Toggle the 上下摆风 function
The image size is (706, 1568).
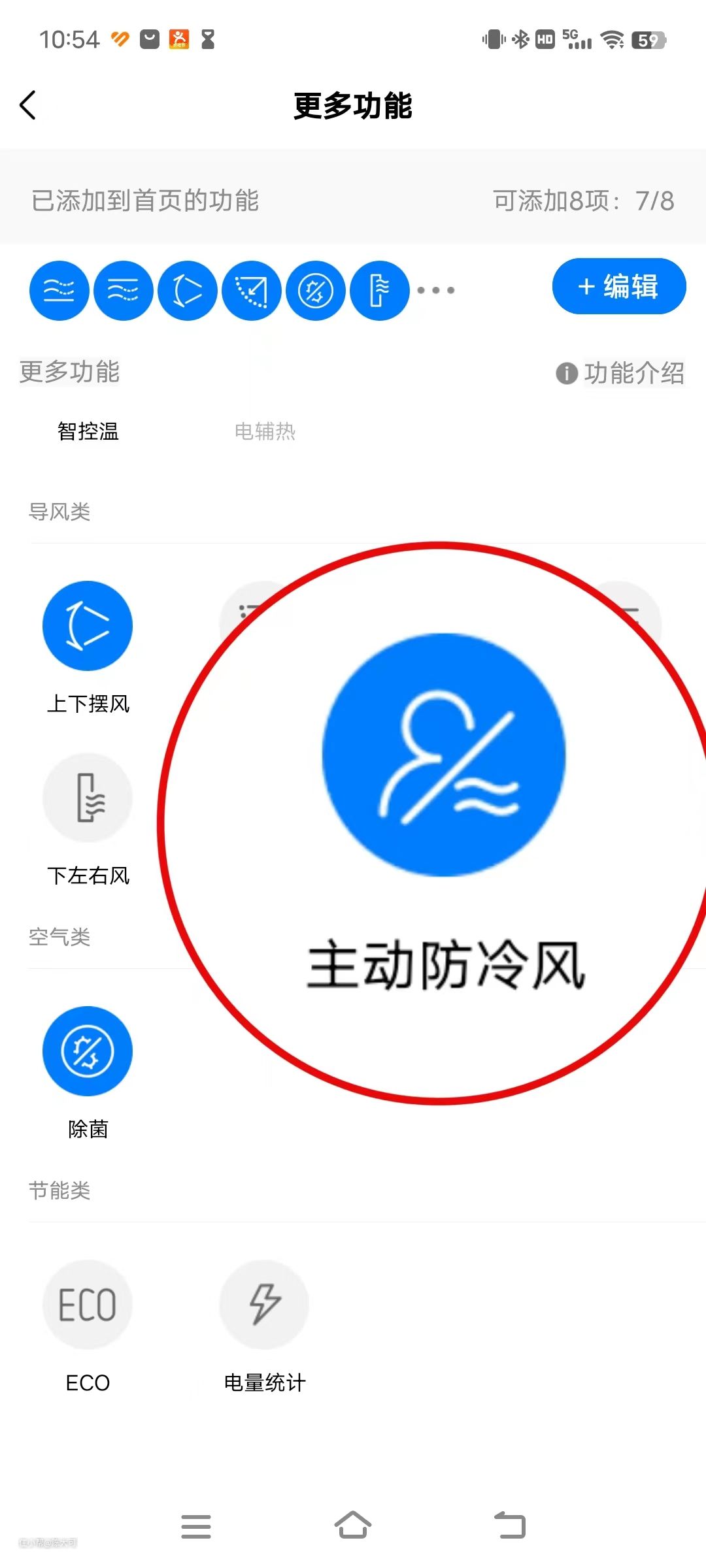coord(88,626)
